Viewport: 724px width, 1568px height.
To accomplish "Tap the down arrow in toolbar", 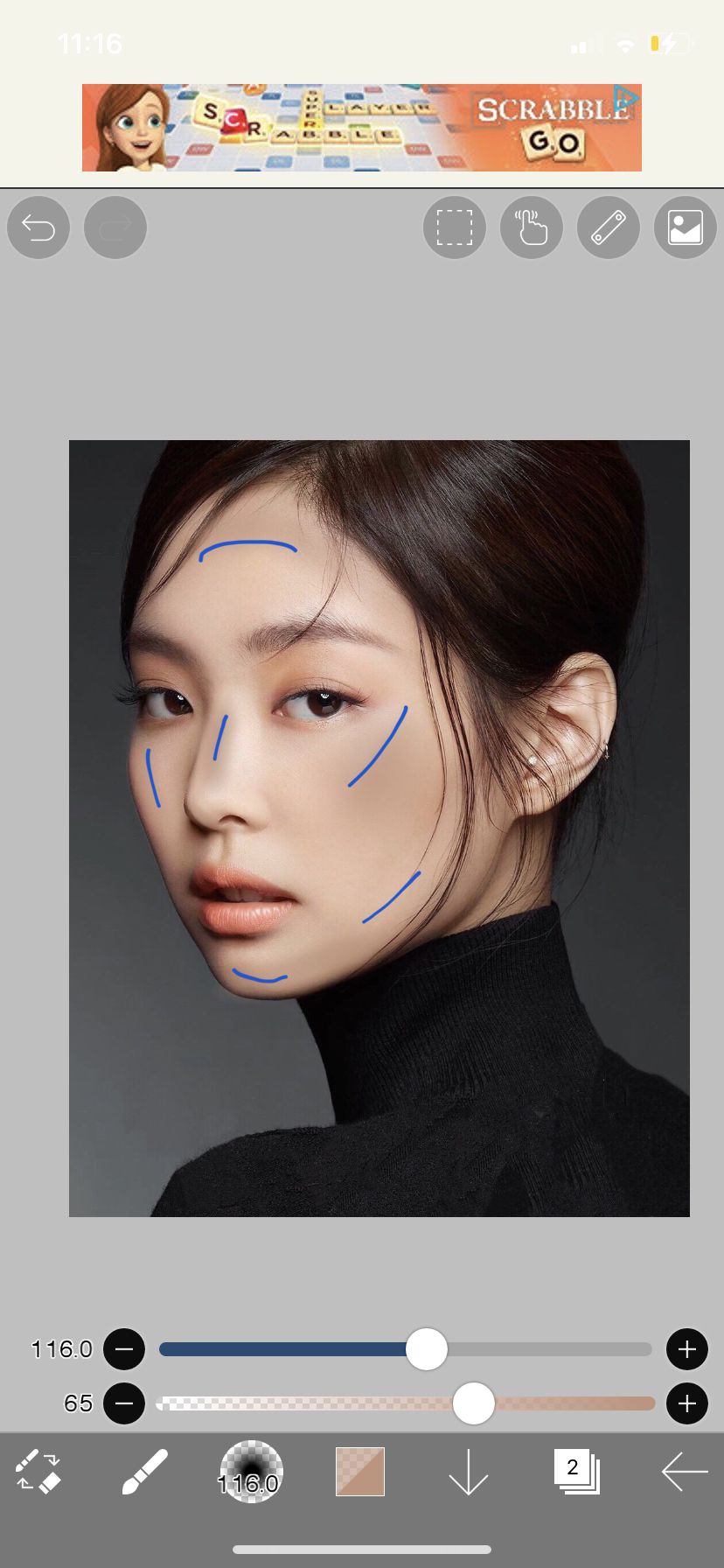I will point(468,1472).
